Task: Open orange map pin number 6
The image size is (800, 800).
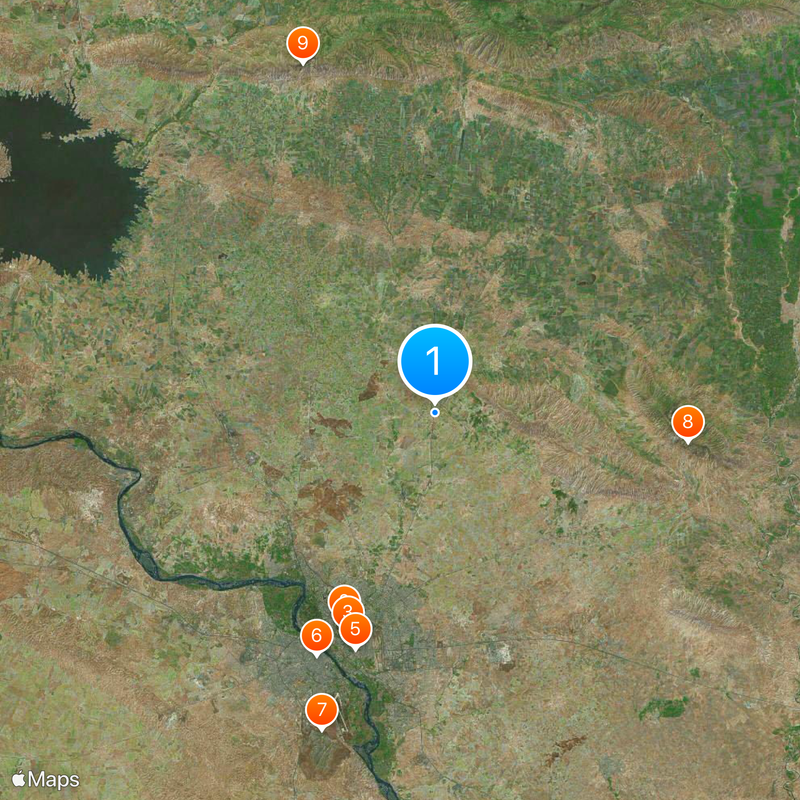Action: click(316, 635)
